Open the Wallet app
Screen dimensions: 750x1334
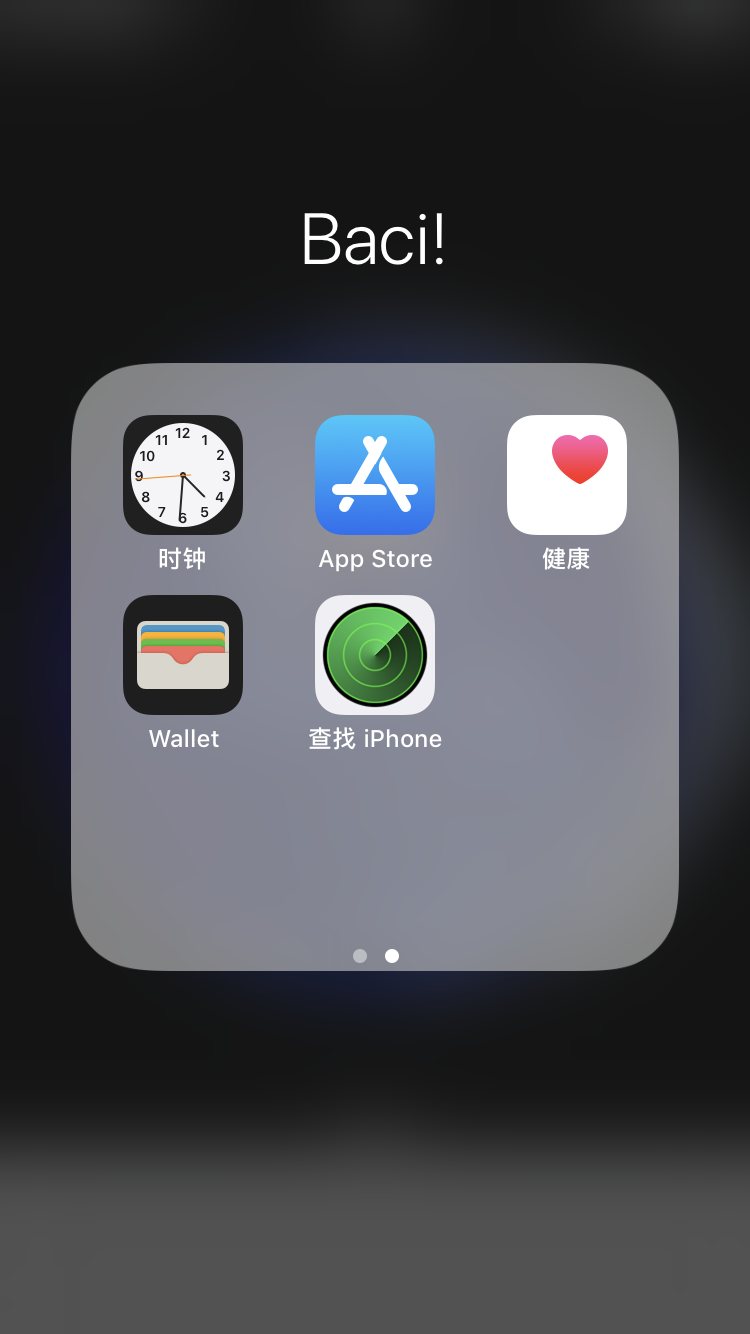(x=183, y=655)
